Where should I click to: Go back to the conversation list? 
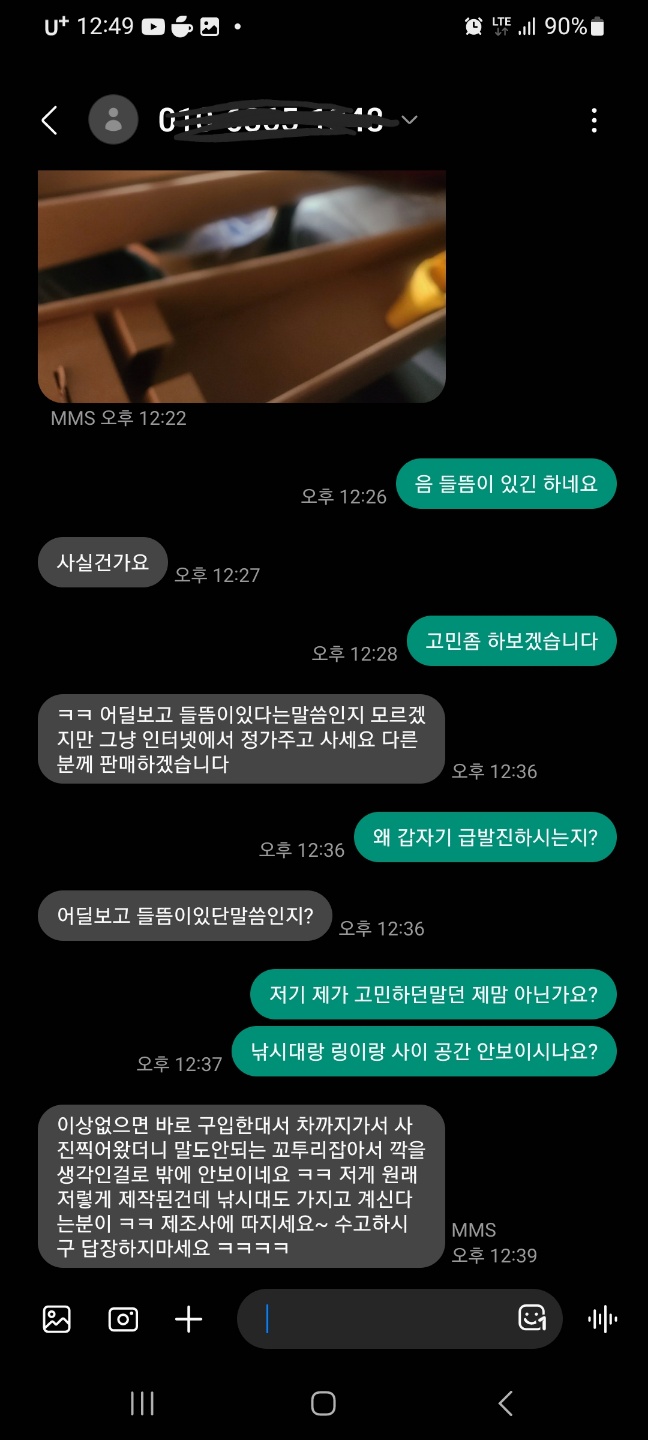point(49,121)
